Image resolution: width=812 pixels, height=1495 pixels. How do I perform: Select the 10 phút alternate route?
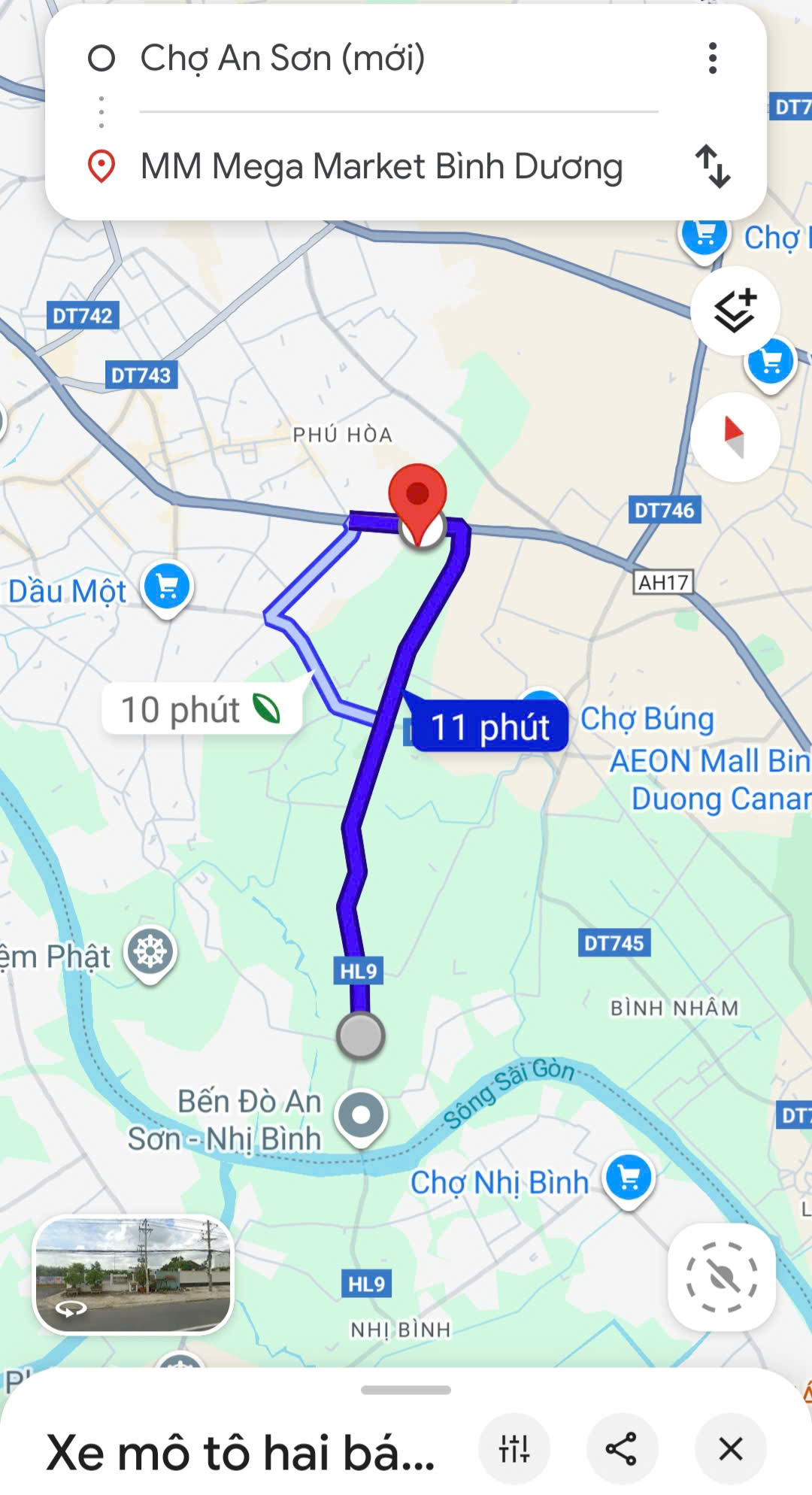201,709
